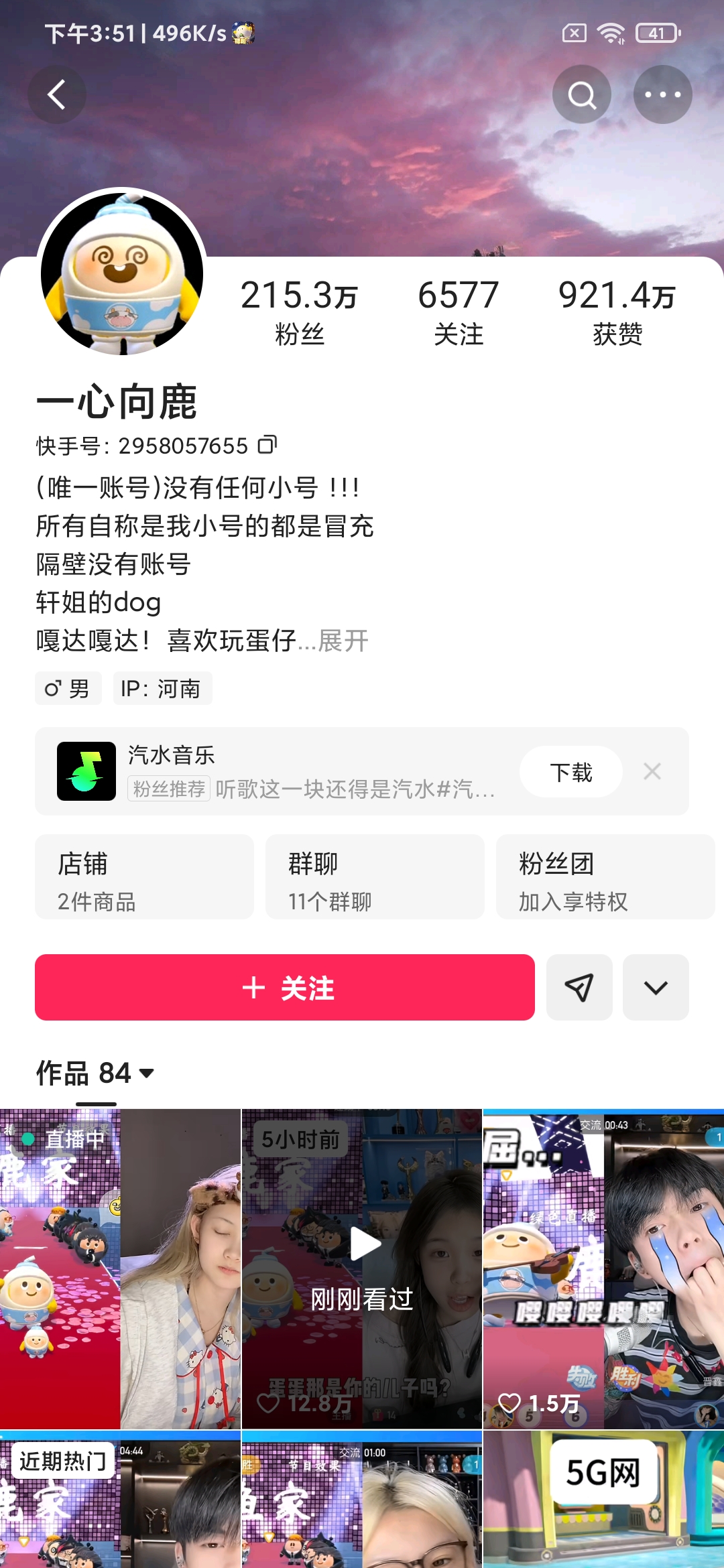Screen dimensions: 724x1568
Task: Open the 6577 关注 following list
Action: tap(459, 312)
